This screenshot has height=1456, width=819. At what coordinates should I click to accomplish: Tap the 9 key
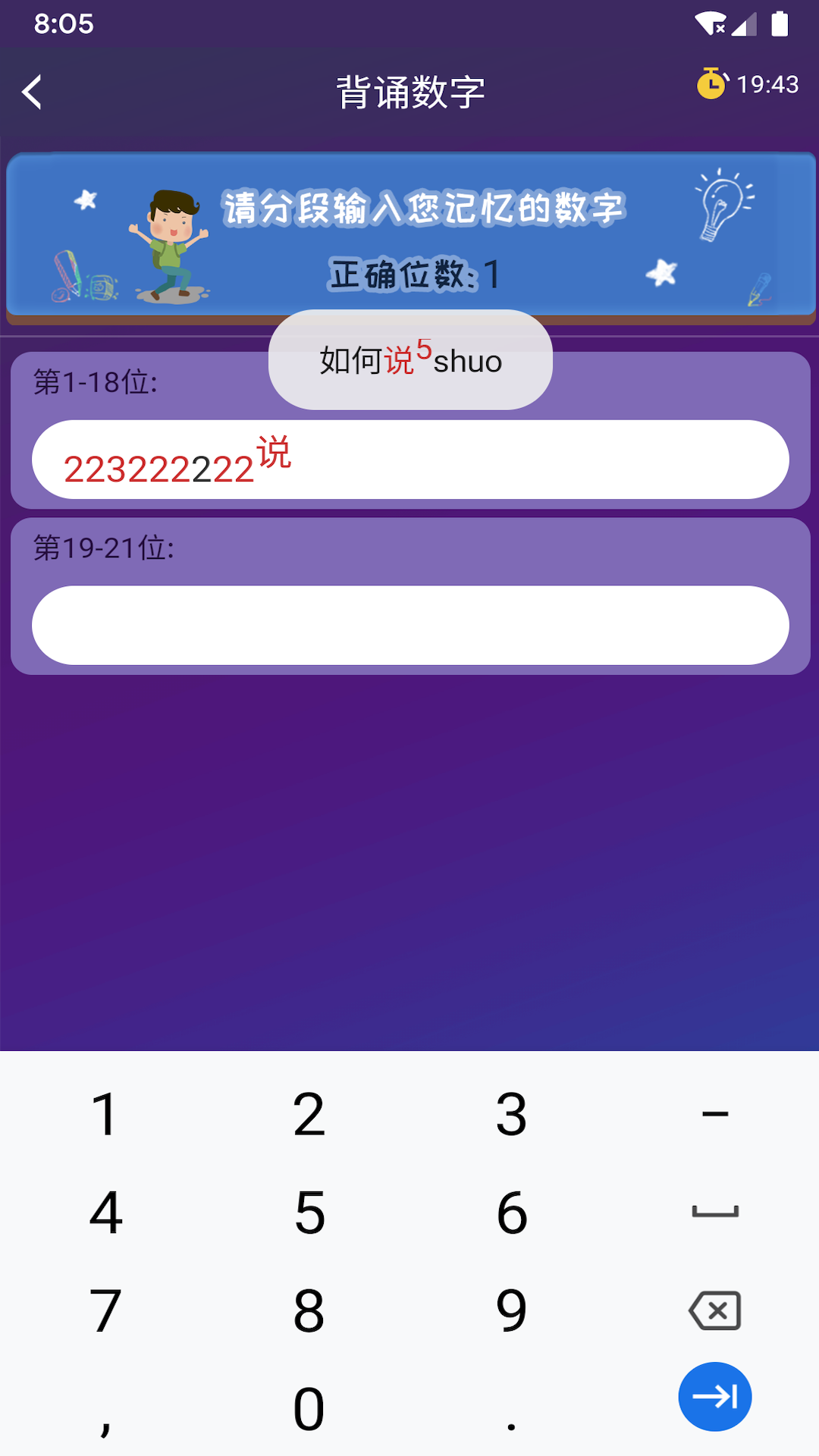click(x=511, y=1310)
